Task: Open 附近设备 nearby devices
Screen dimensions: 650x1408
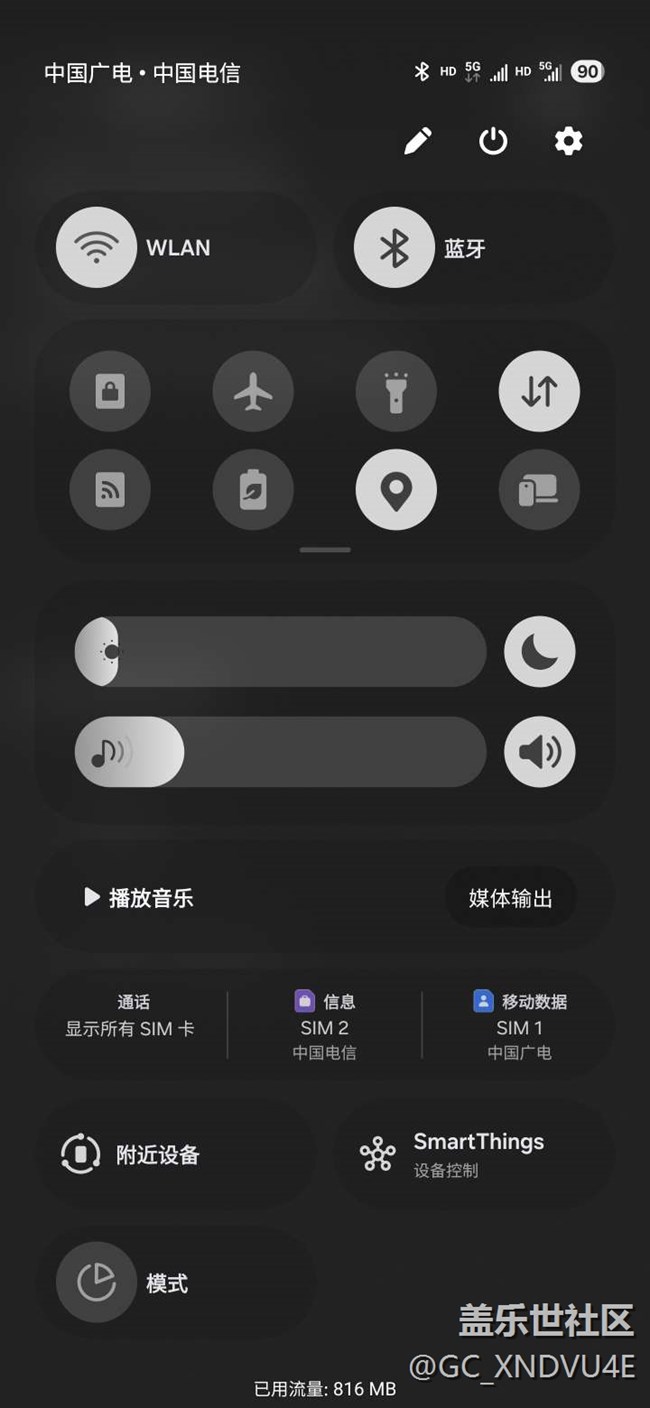Action: (x=176, y=1155)
